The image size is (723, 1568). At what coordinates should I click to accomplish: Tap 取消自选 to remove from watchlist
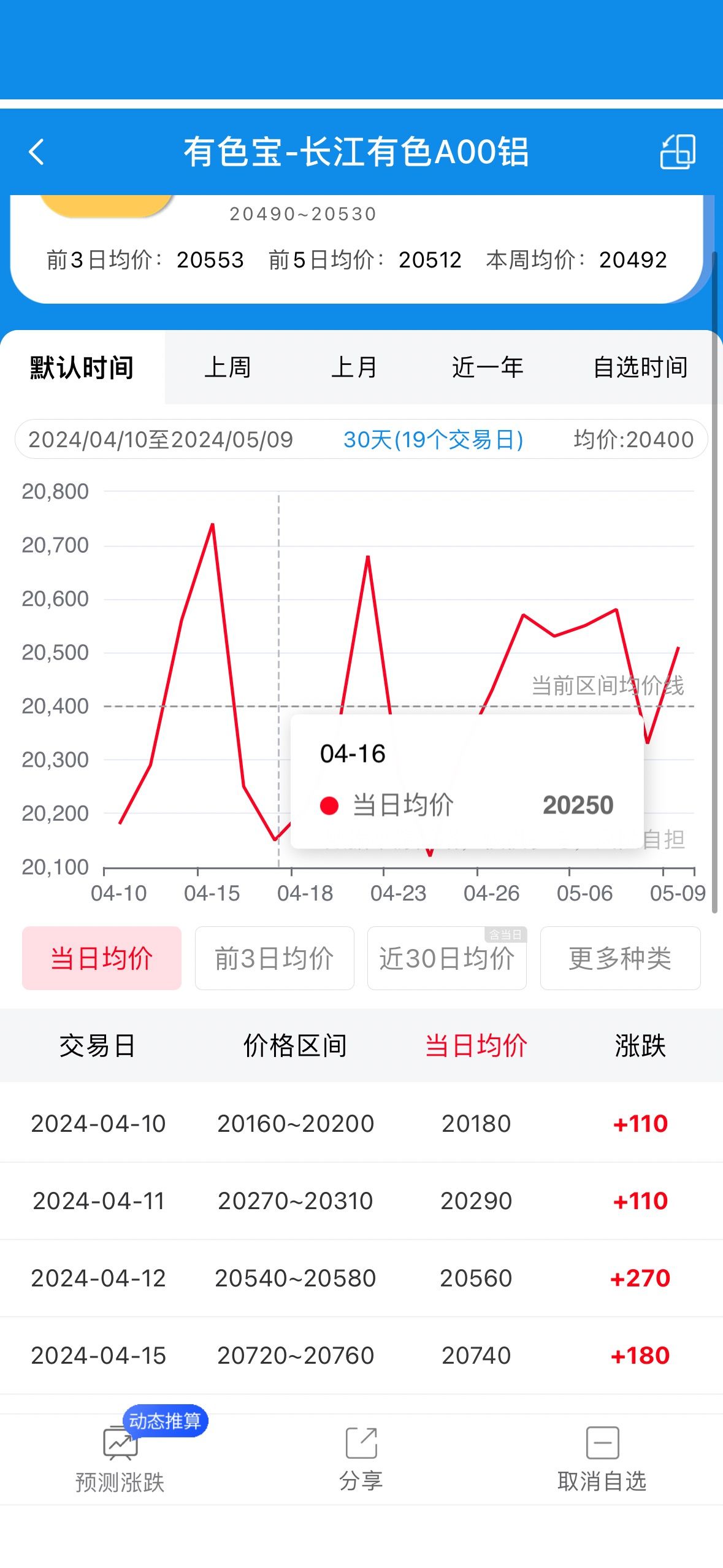coord(602,1460)
